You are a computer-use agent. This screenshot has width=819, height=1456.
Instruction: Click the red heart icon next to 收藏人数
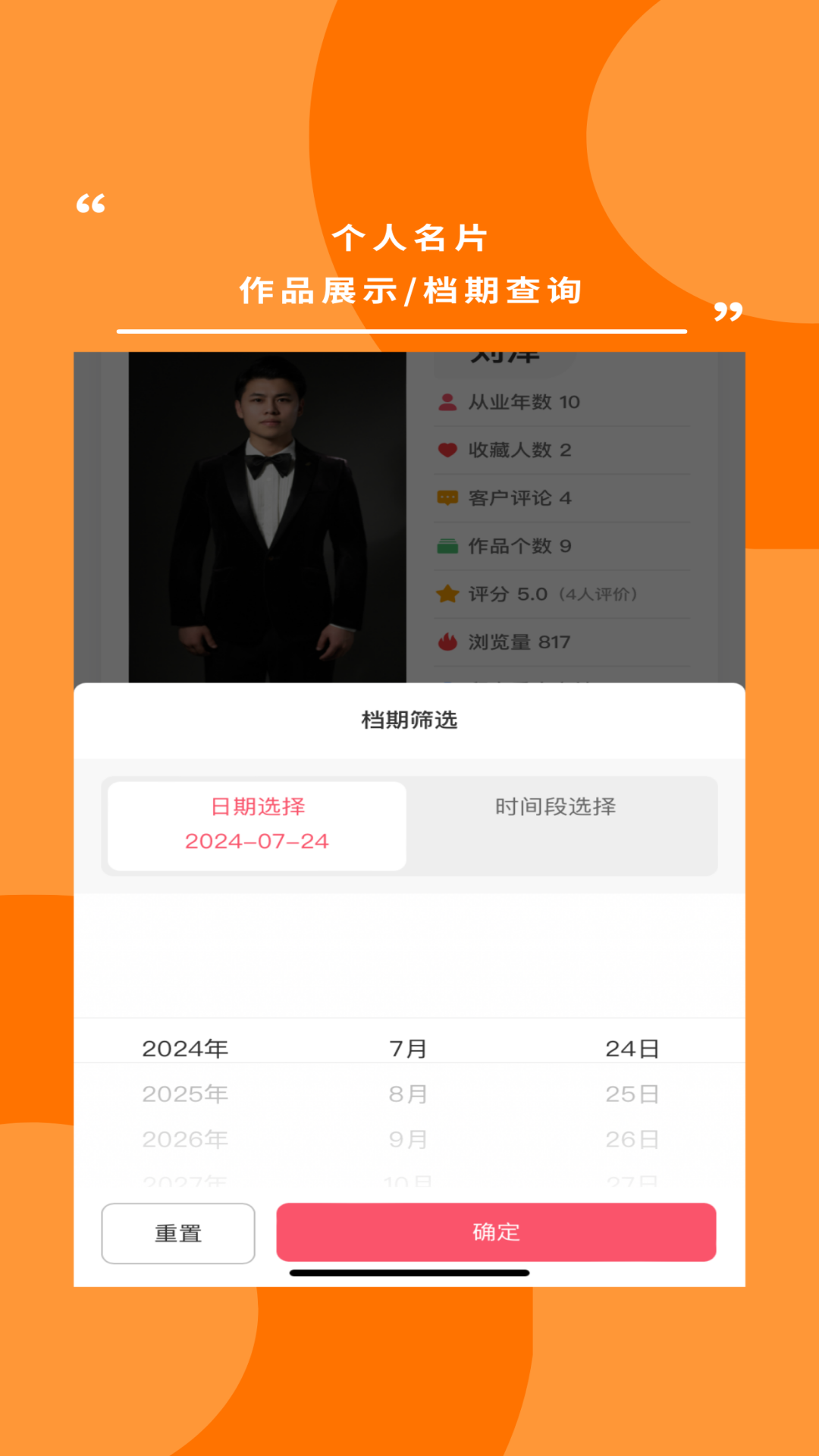447,450
